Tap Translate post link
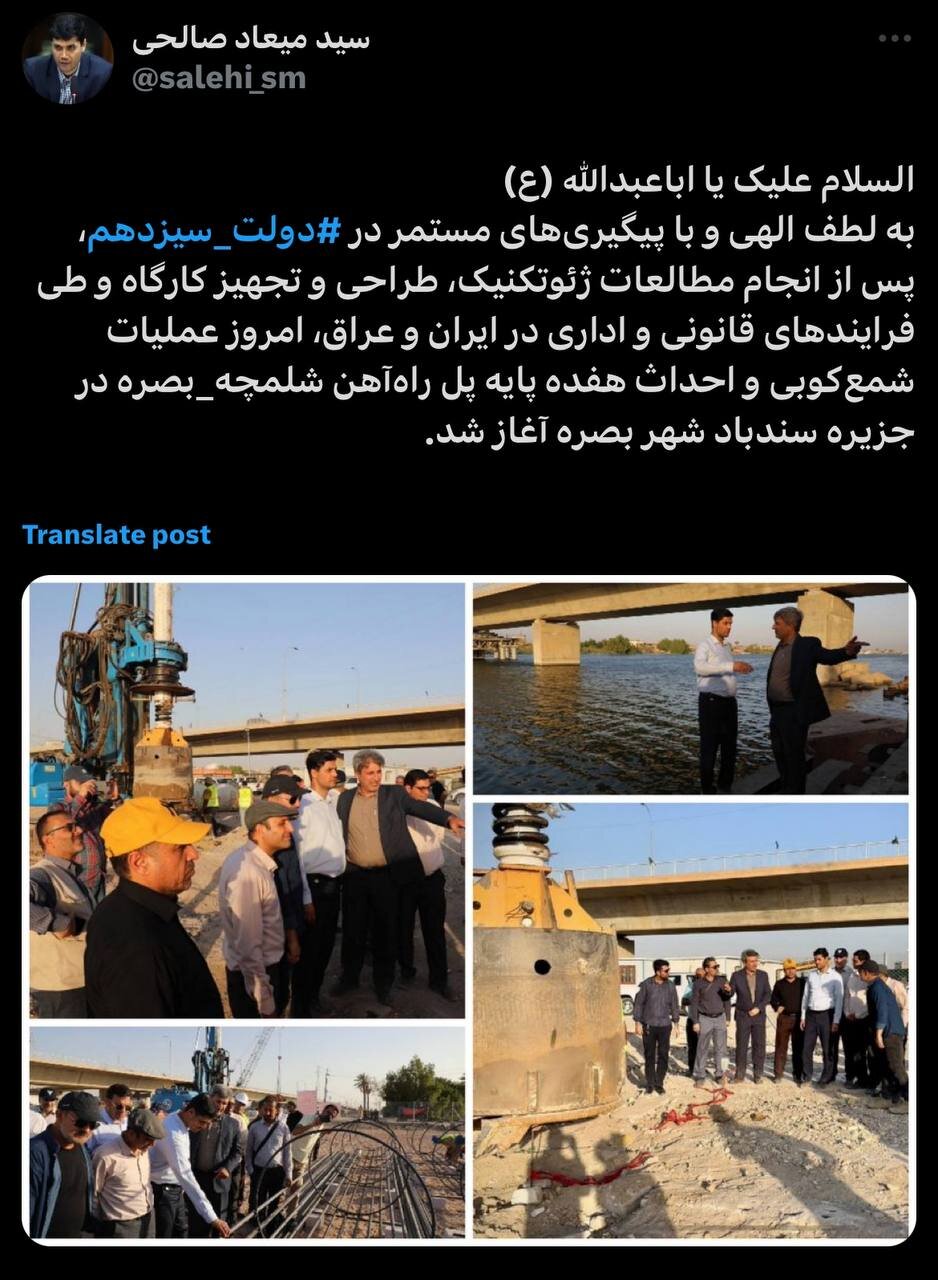 (116, 534)
